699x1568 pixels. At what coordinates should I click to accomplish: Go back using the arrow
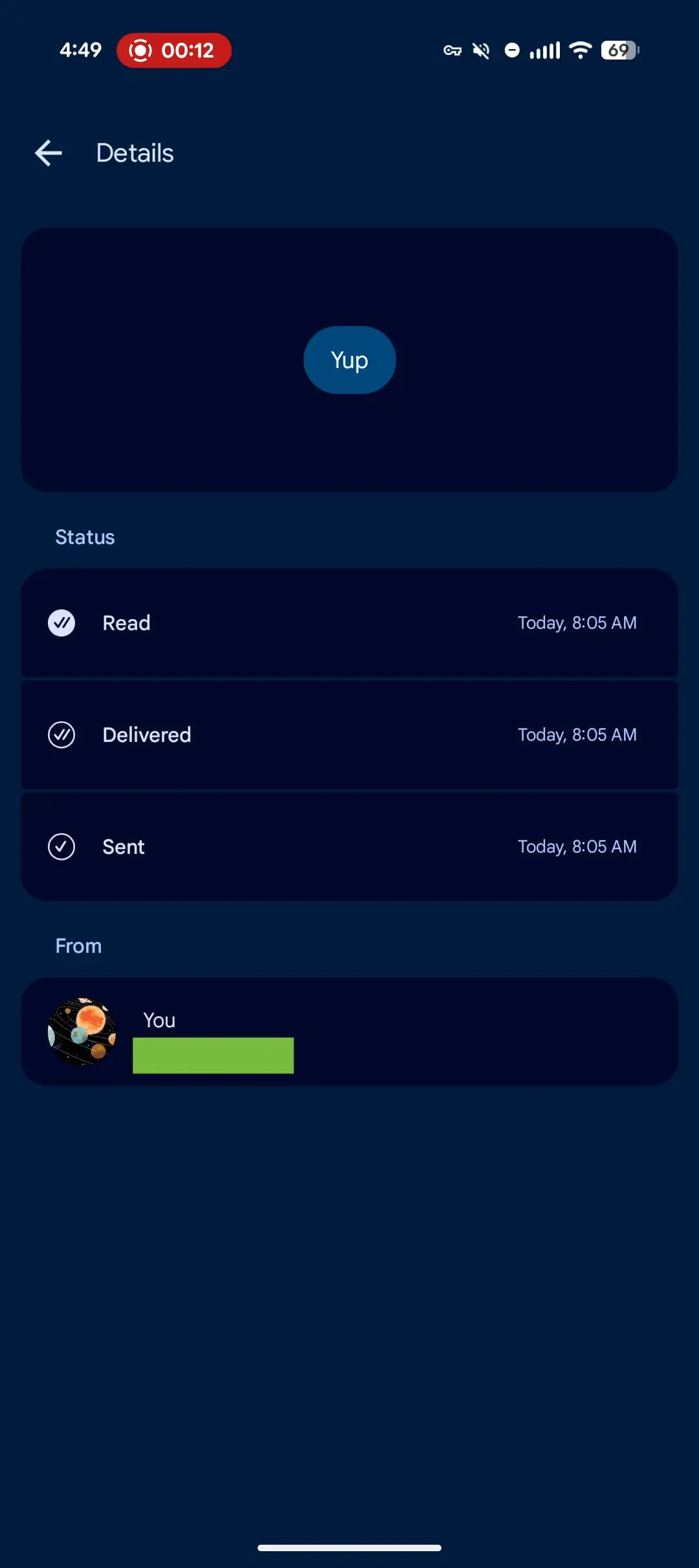(49, 153)
